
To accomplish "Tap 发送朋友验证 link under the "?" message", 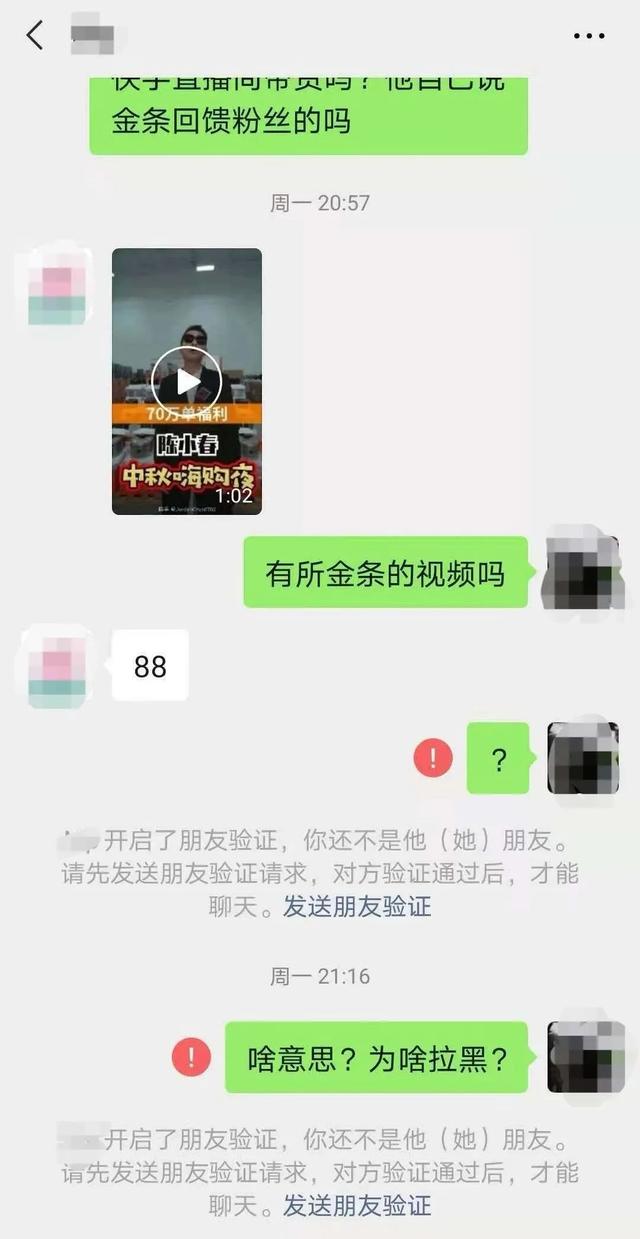I will [357, 907].
